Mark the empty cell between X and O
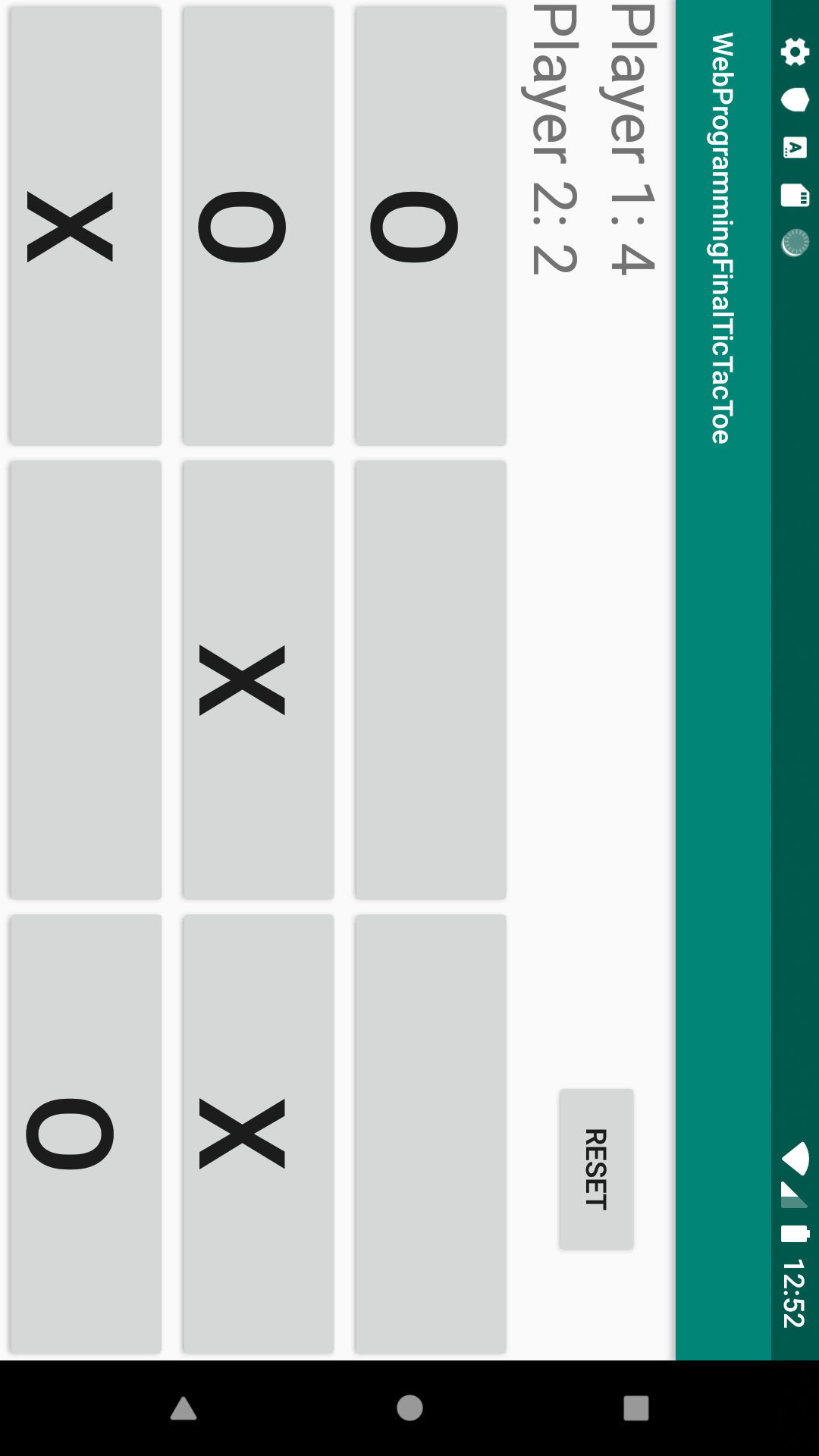The width and height of the screenshot is (819, 1456). tap(85, 680)
